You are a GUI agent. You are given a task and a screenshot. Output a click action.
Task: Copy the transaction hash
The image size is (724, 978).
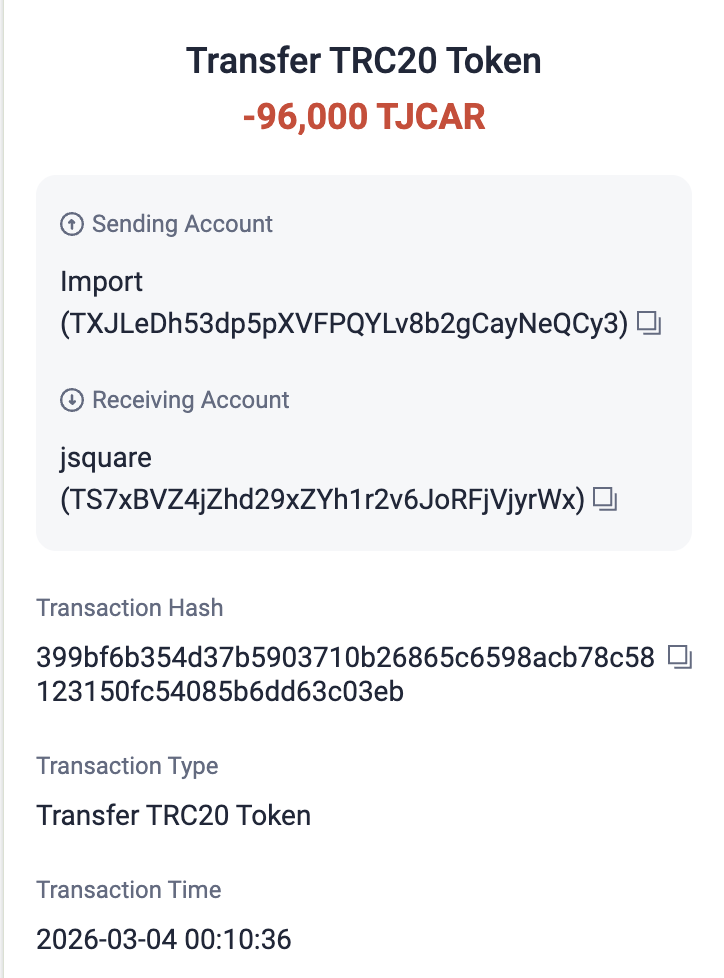(680, 657)
